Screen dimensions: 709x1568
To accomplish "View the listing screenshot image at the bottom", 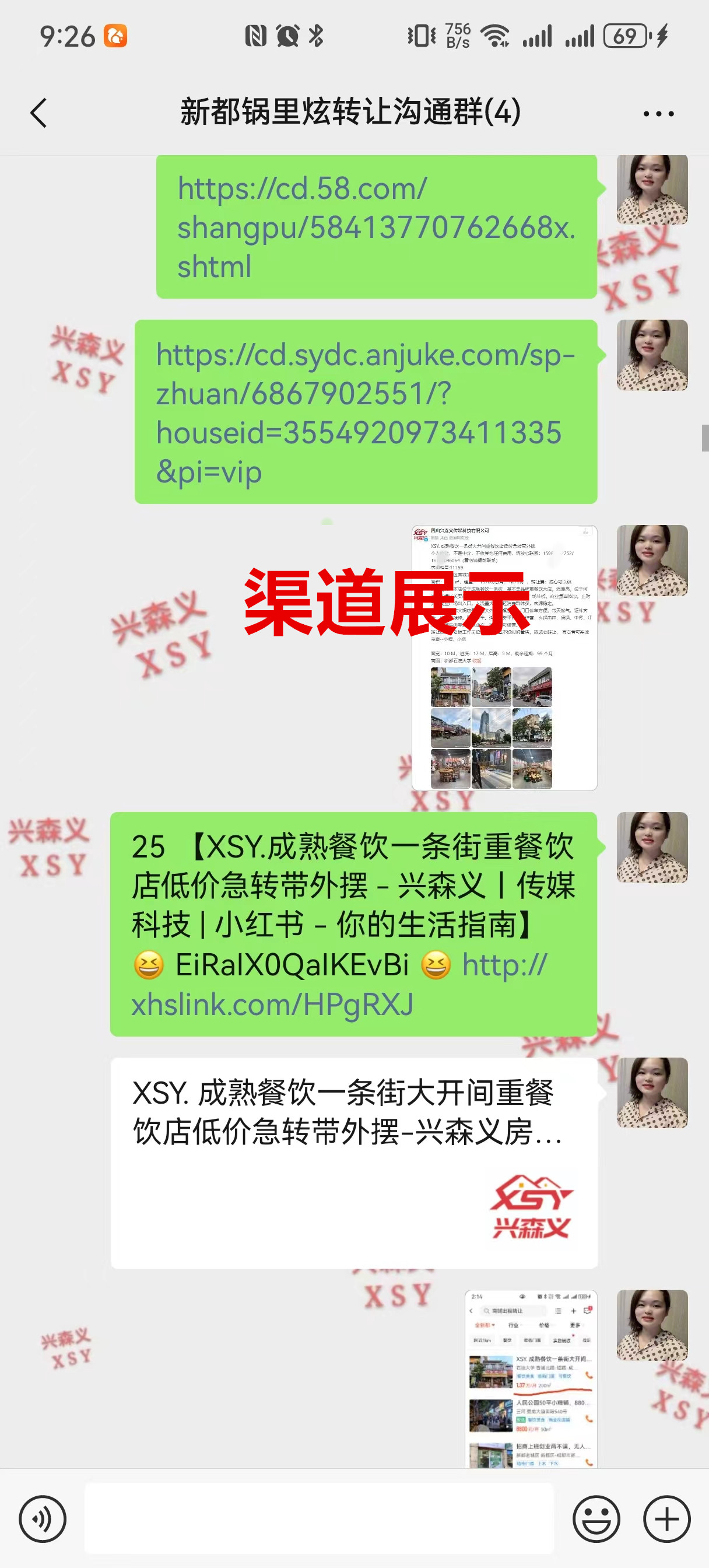I will tap(531, 1380).
